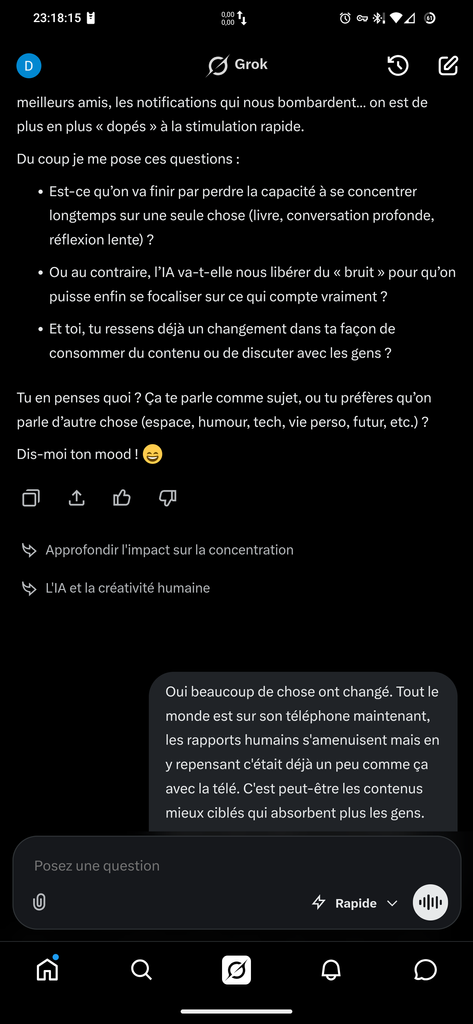This screenshot has height=1024, width=473.
Task: Select the Grok tab in bottom bar
Action: click(x=236, y=970)
